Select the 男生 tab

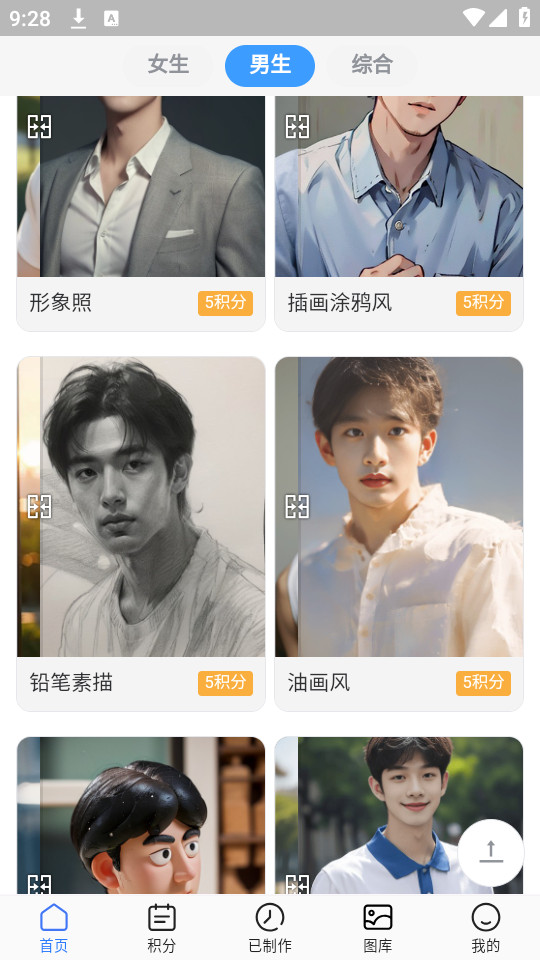click(x=270, y=65)
